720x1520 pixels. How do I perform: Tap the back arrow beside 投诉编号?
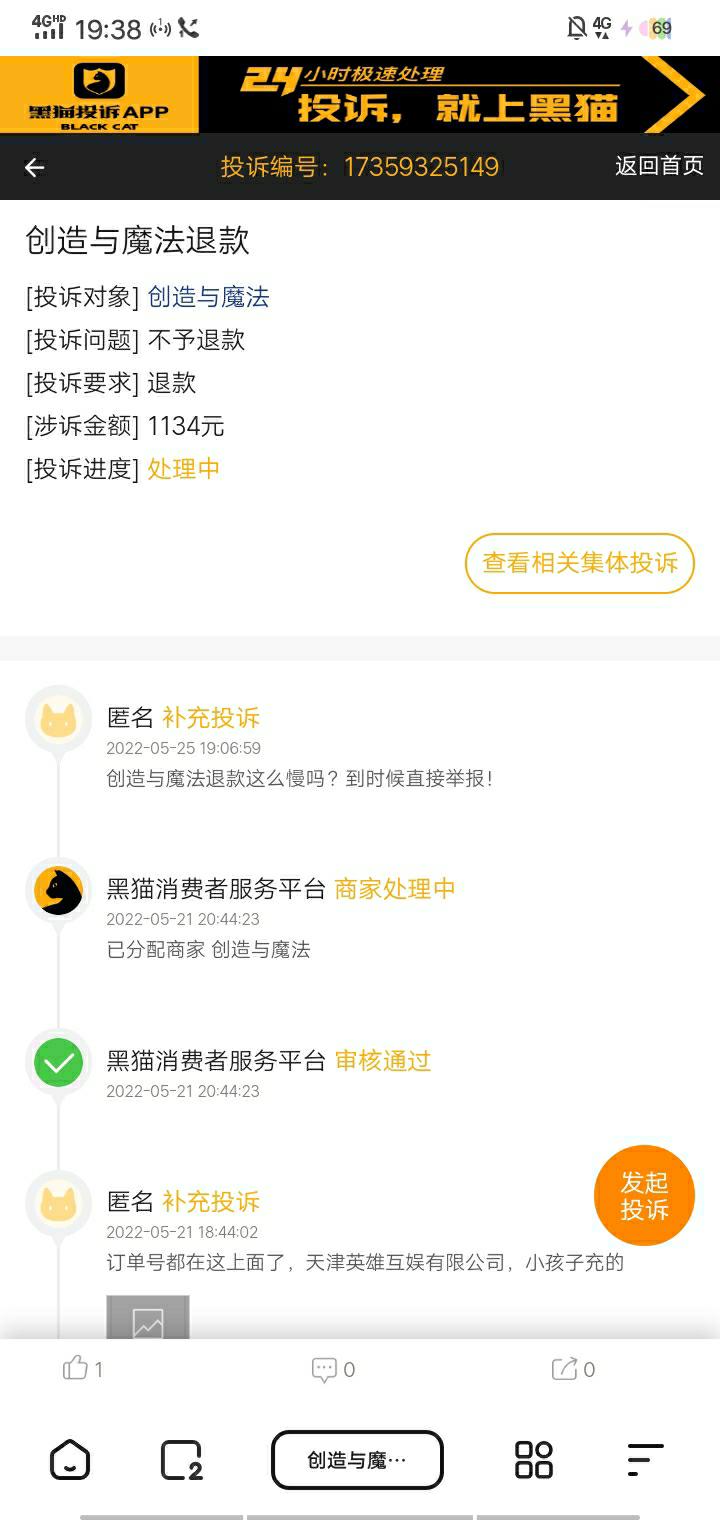(x=35, y=168)
